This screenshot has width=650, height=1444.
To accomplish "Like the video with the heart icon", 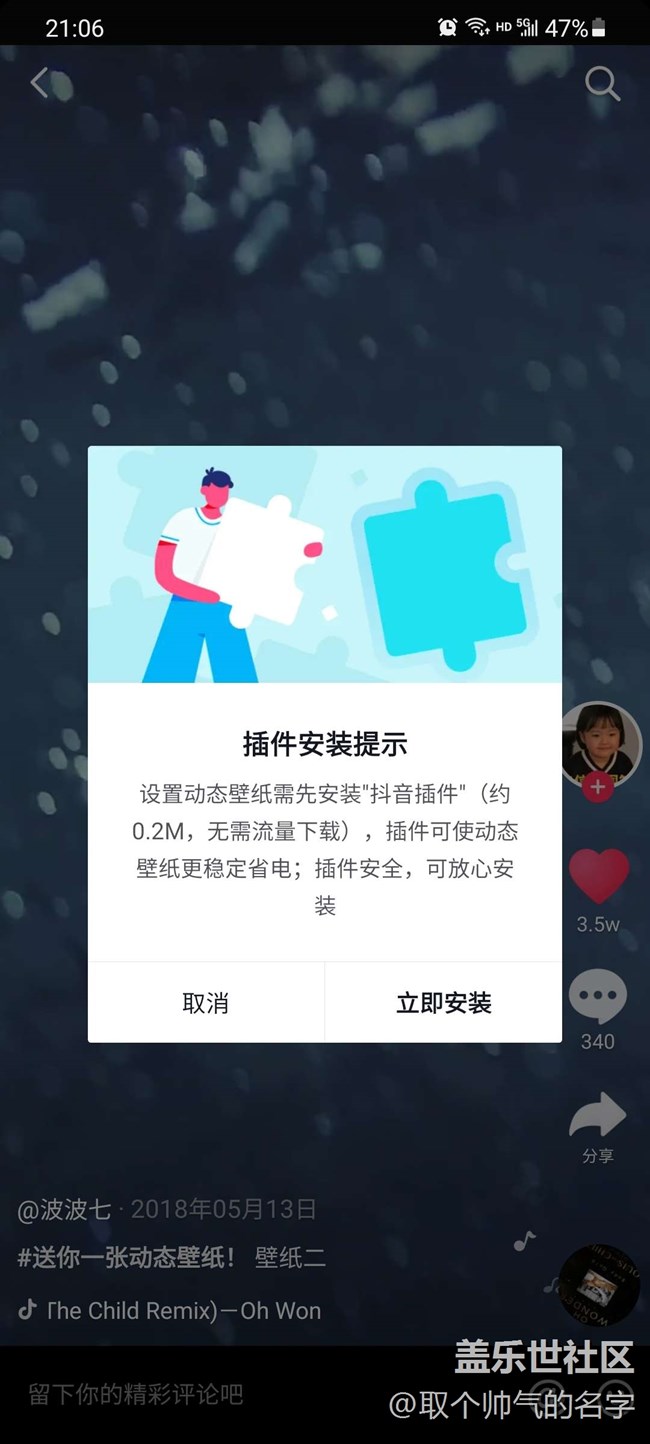I will coord(598,877).
